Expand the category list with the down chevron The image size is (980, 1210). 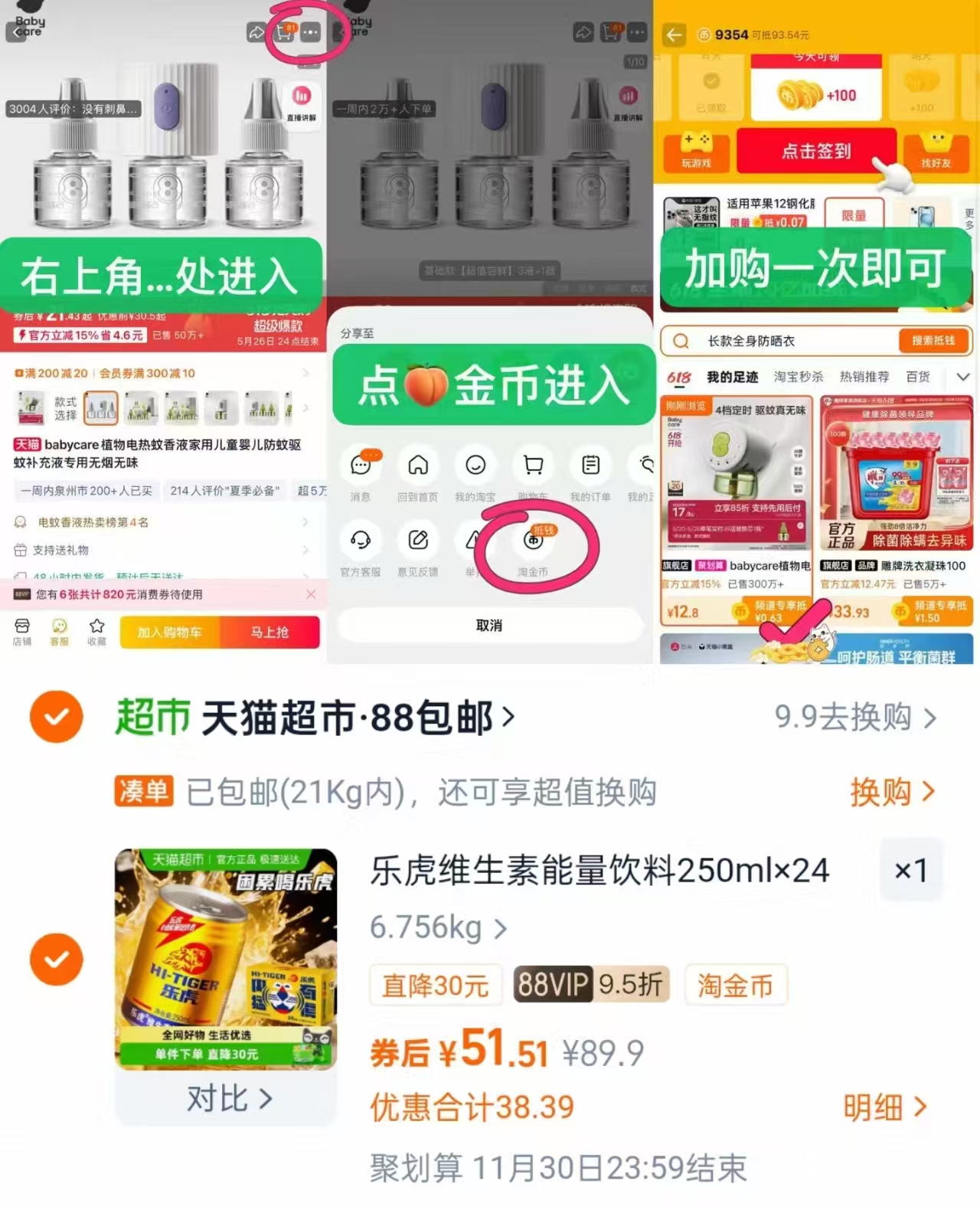point(962,376)
